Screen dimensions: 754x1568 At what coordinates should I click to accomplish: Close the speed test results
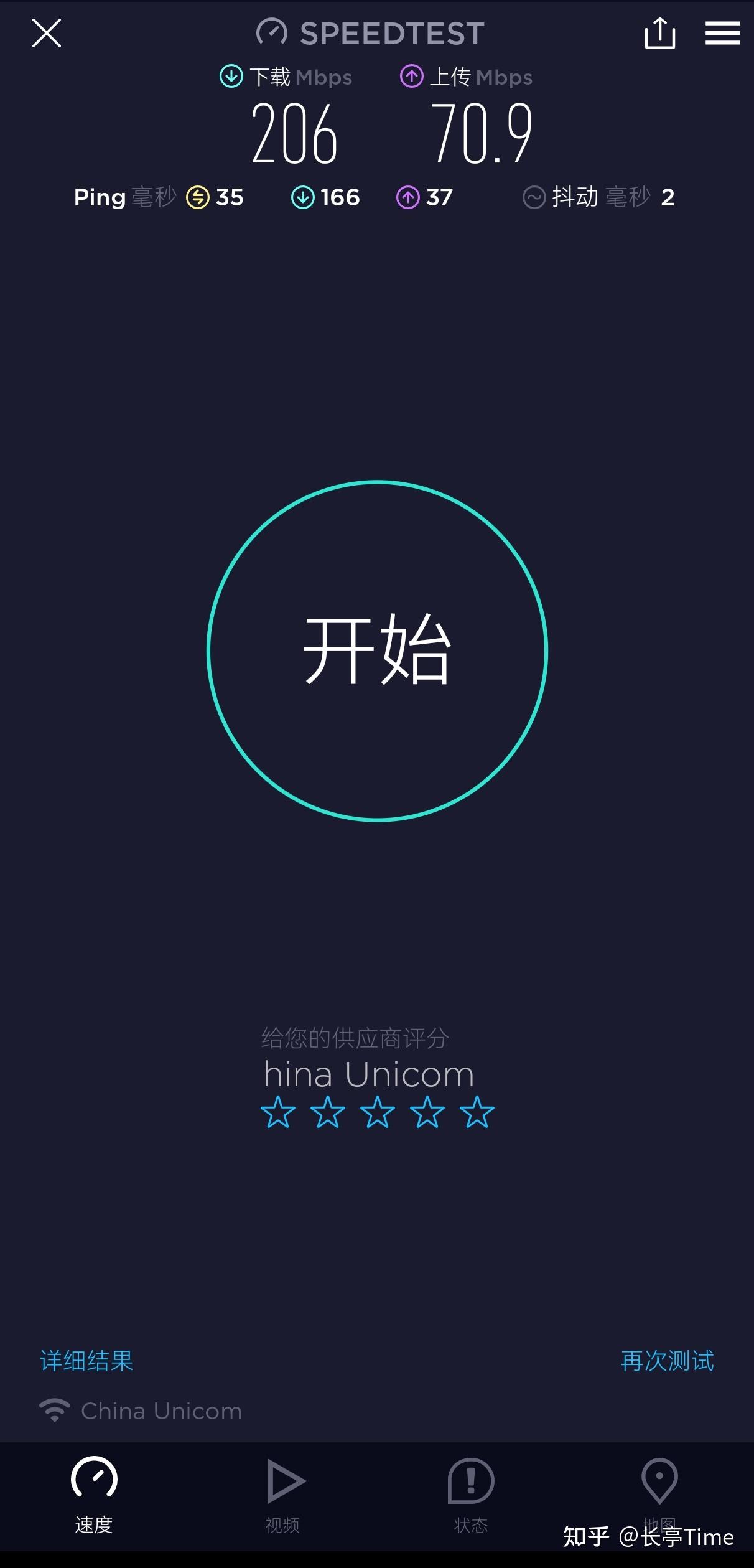coord(47,33)
